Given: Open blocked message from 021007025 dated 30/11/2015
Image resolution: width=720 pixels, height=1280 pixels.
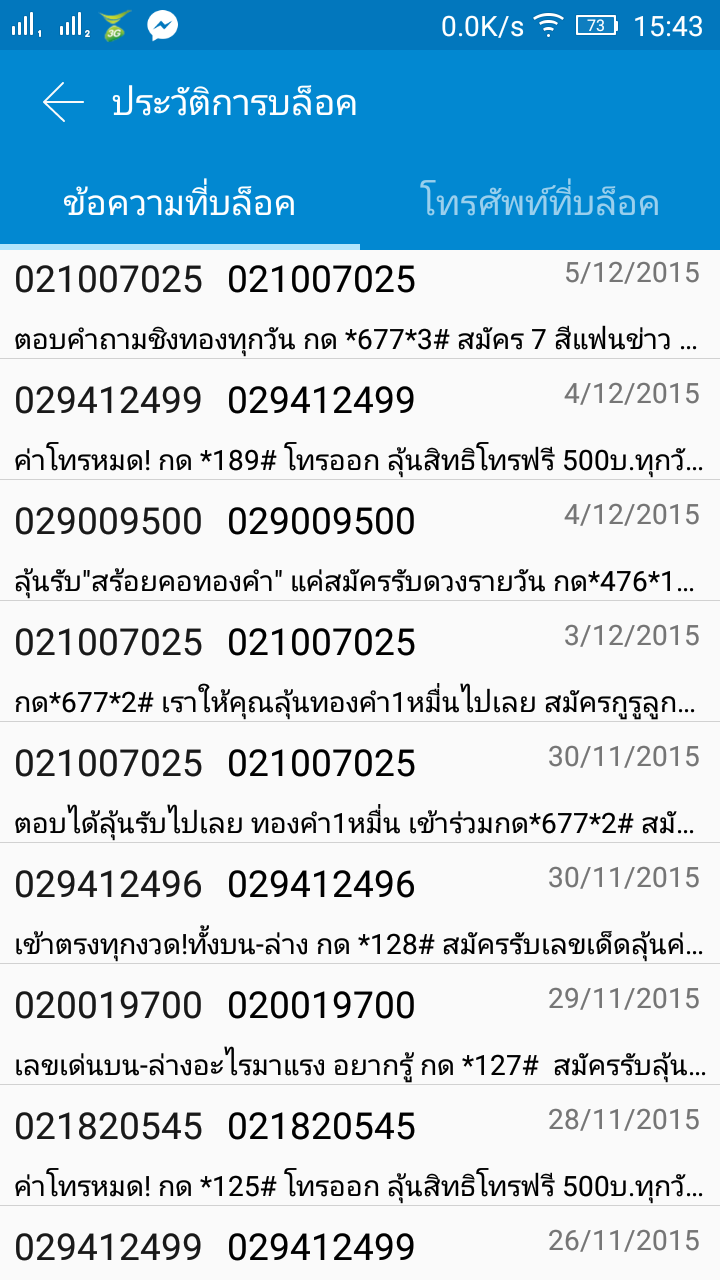Looking at the screenshot, I should tap(360, 782).
